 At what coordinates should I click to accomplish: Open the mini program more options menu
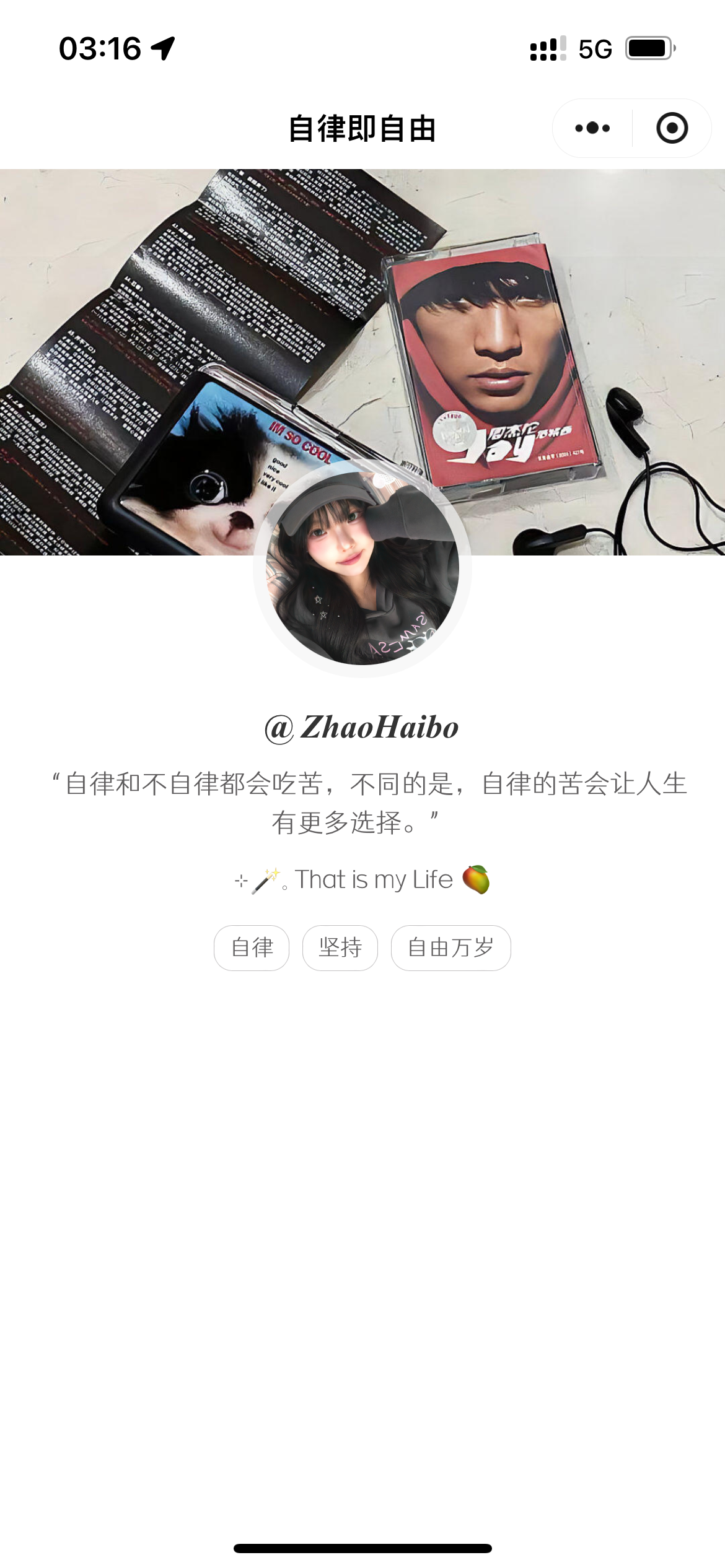click(592, 128)
